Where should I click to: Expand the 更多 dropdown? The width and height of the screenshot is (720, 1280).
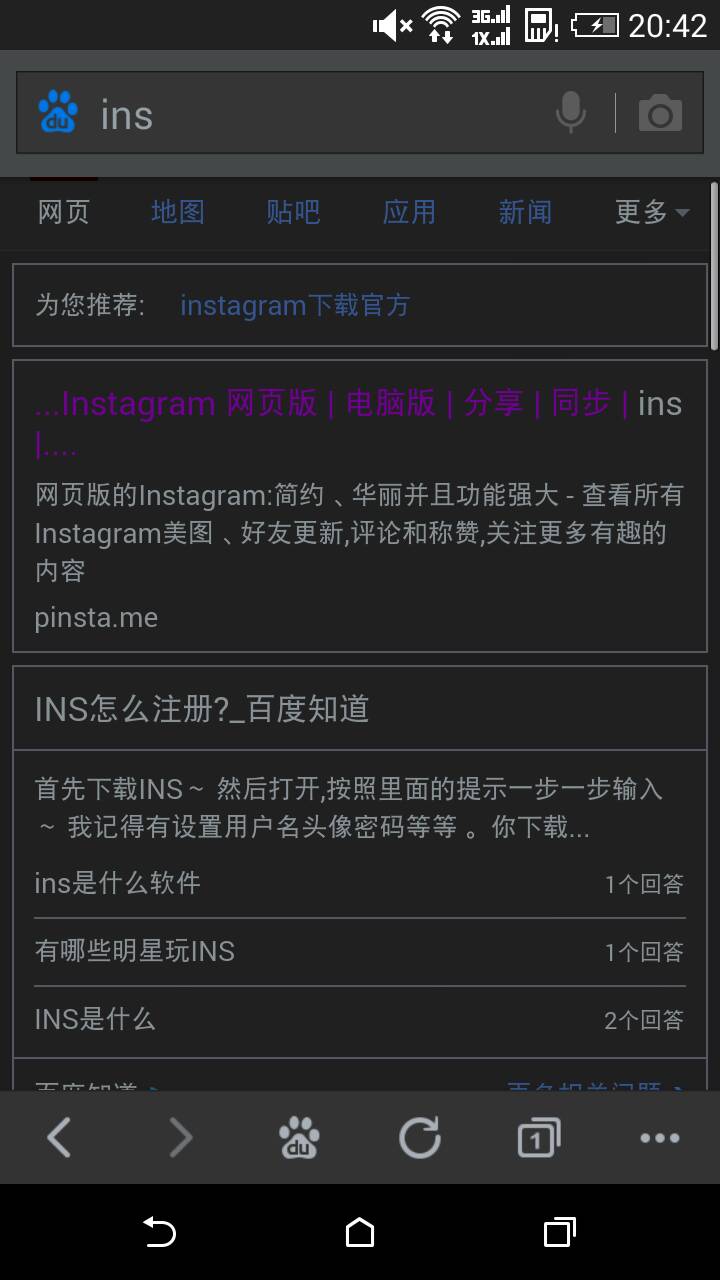[x=651, y=212]
